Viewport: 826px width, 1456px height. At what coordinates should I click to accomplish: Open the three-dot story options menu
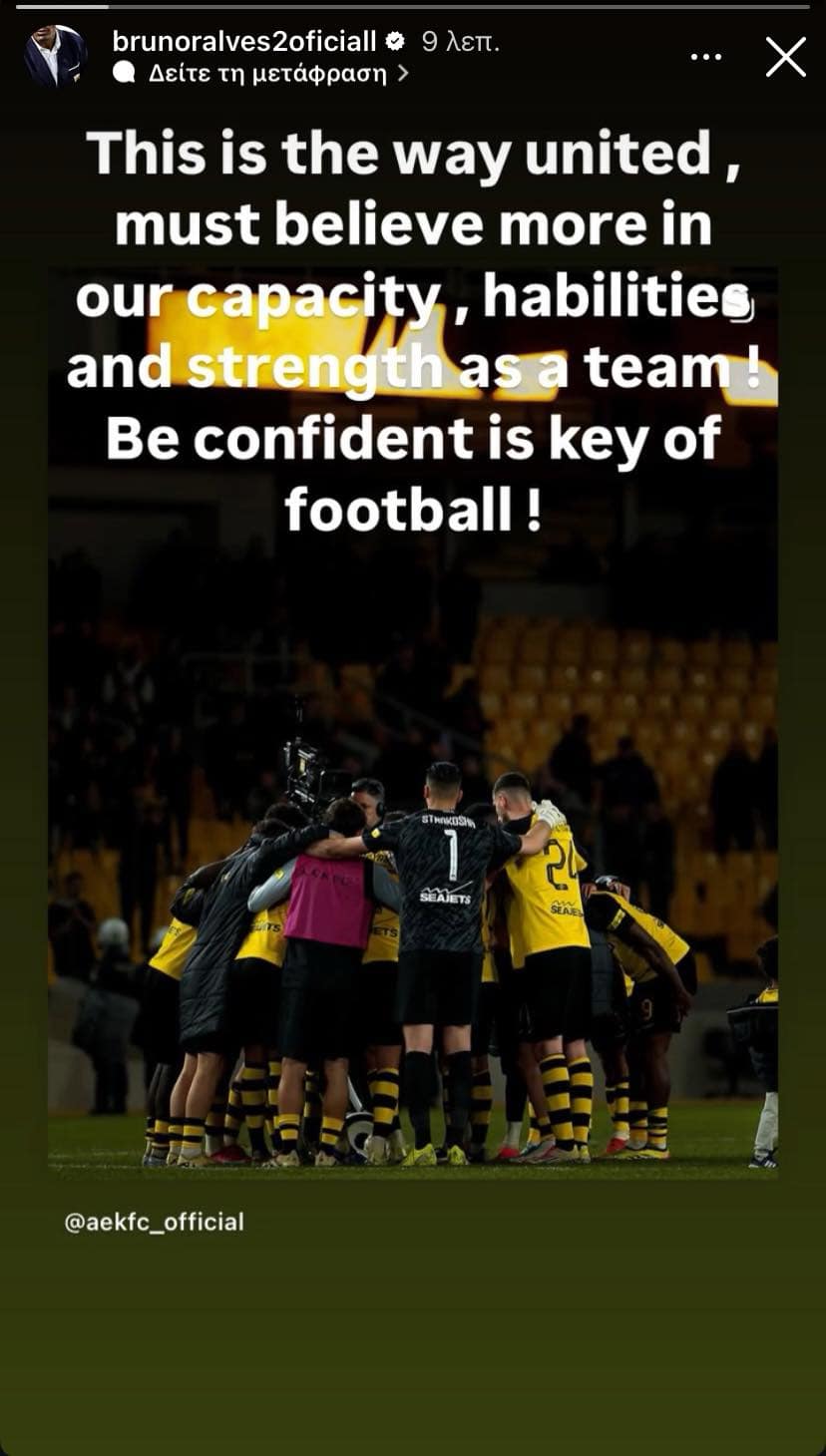tap(705, 57)
